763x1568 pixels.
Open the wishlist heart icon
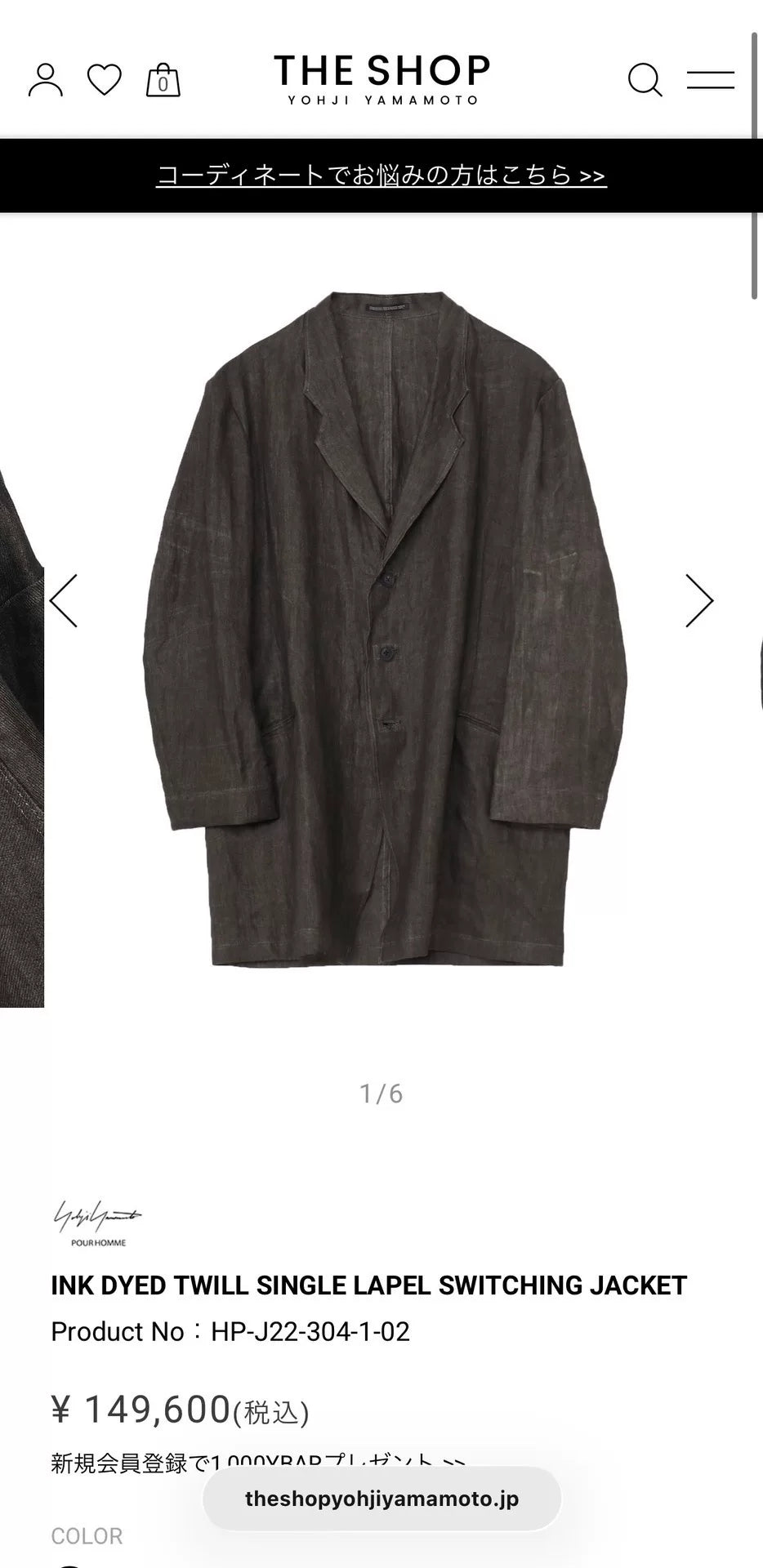click(105, 80)
